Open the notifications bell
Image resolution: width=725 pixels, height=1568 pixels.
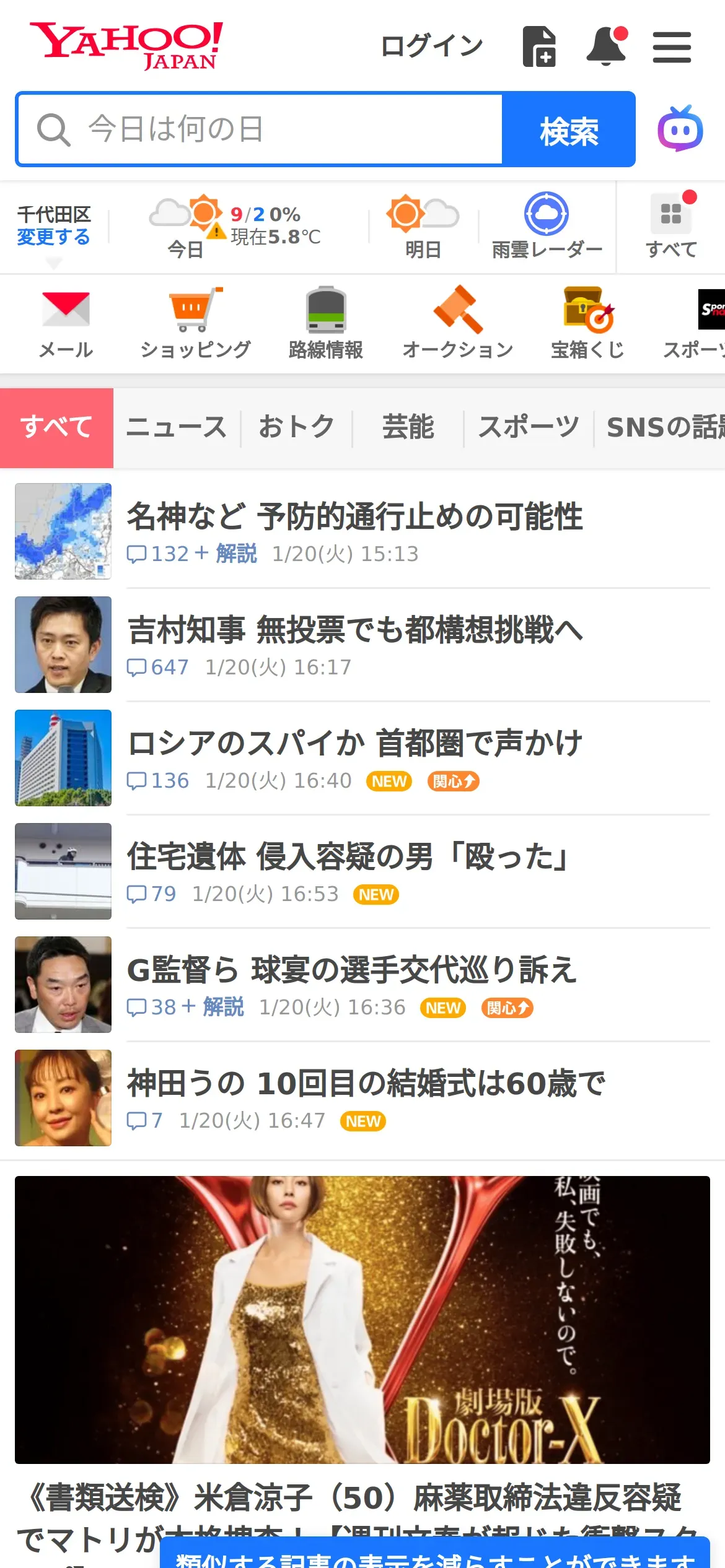(607, 46)
